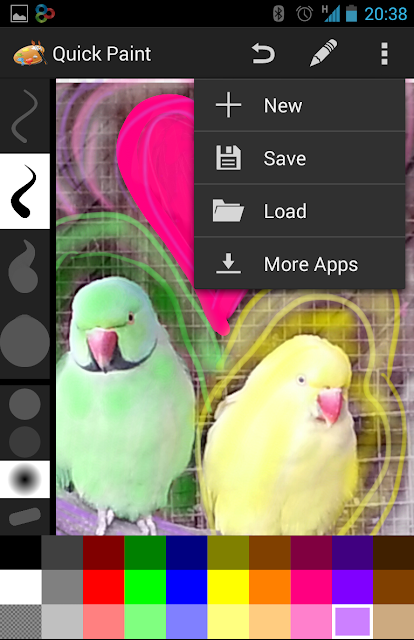Open More Apps
This screenshot has height=640, width=414.
coord(299,264)
